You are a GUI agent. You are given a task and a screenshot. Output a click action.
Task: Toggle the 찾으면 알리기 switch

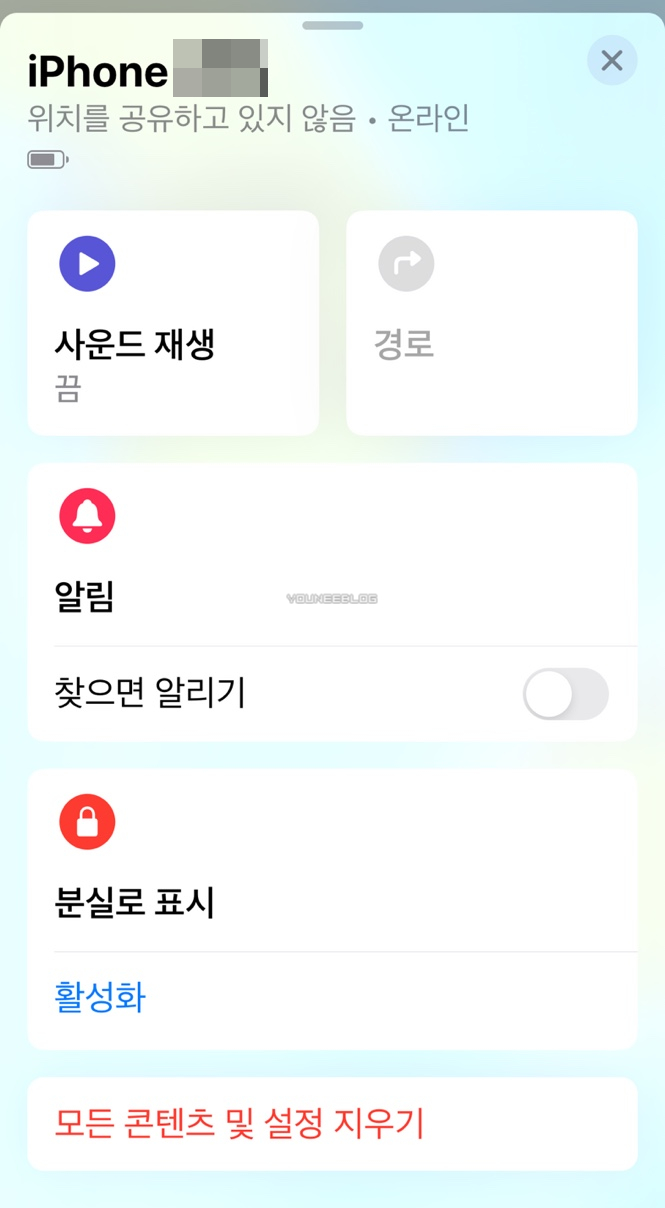pyautogui.click(x=566, y=694)
